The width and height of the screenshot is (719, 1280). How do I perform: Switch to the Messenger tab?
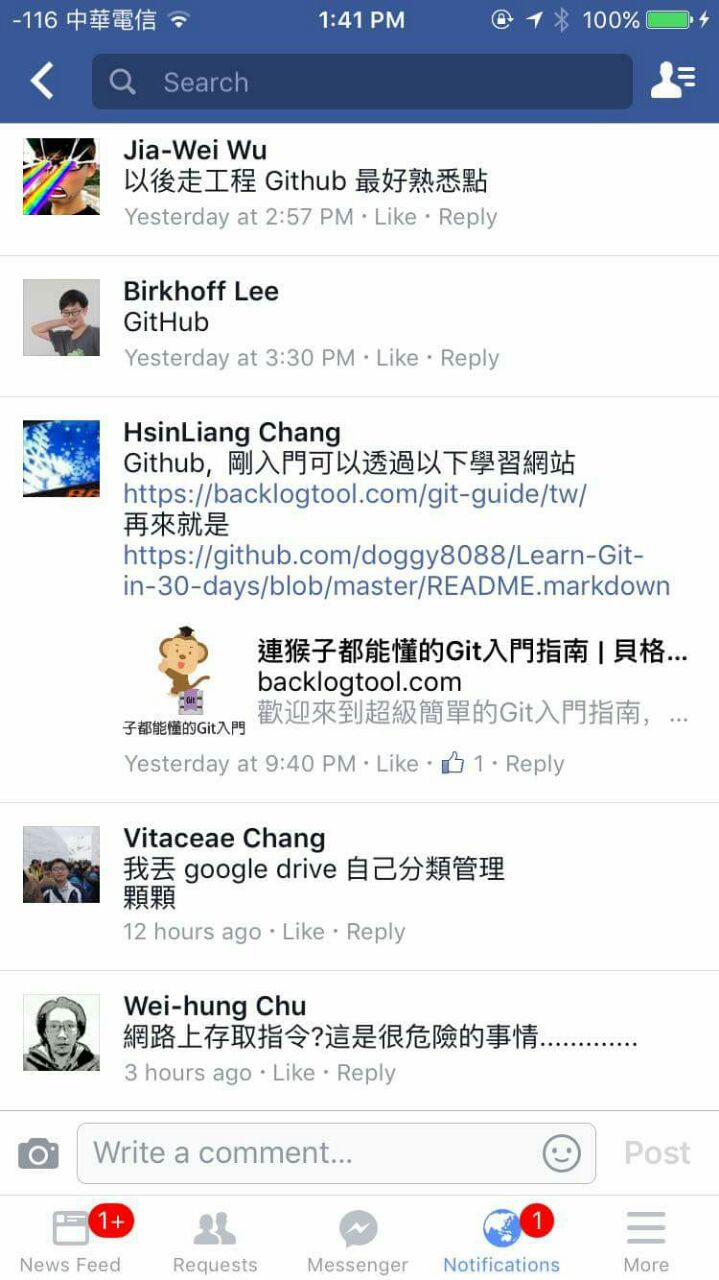[x=358, y=1240]
